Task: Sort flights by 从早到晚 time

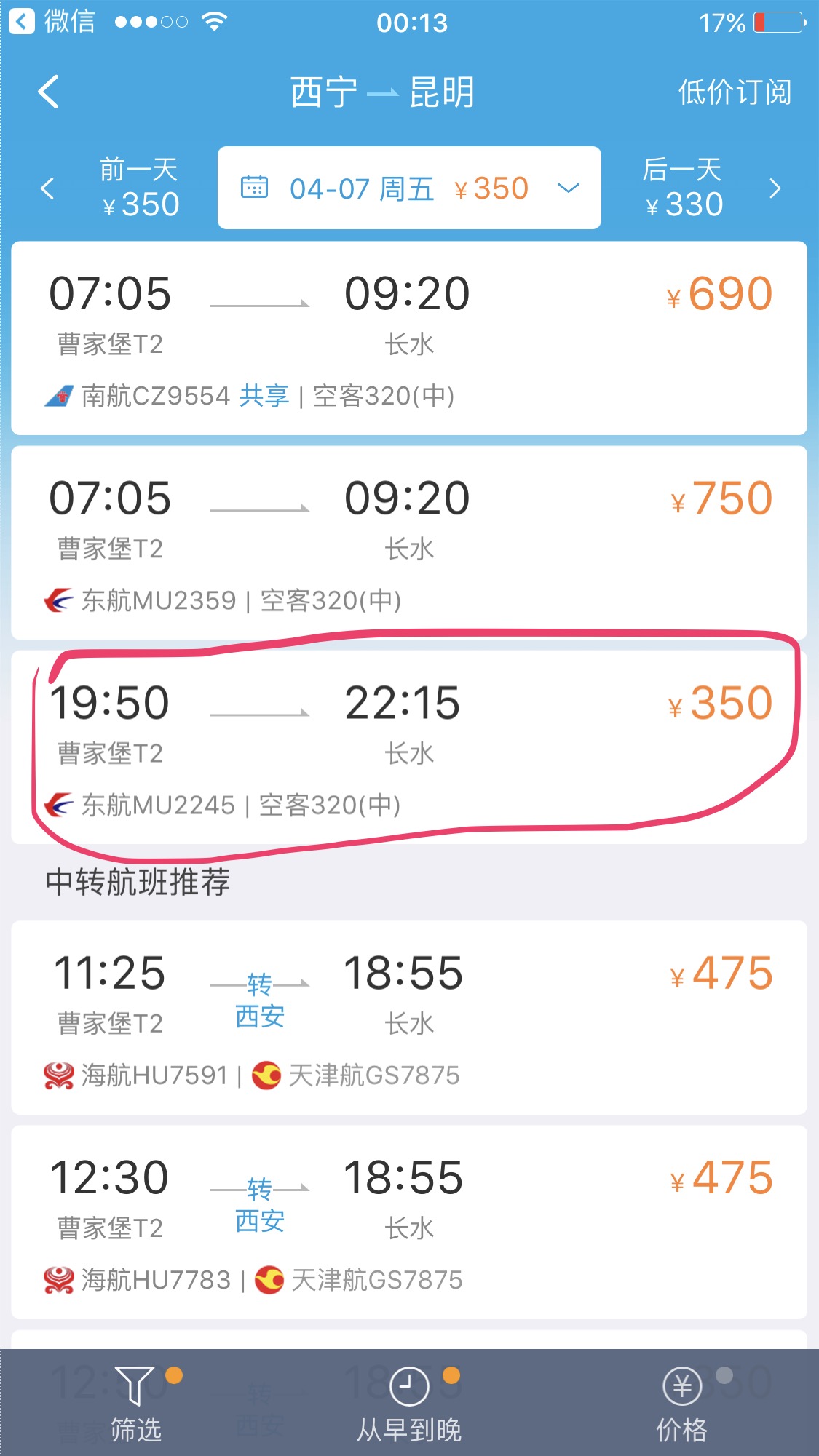Action: click(x=409, y=1404)
